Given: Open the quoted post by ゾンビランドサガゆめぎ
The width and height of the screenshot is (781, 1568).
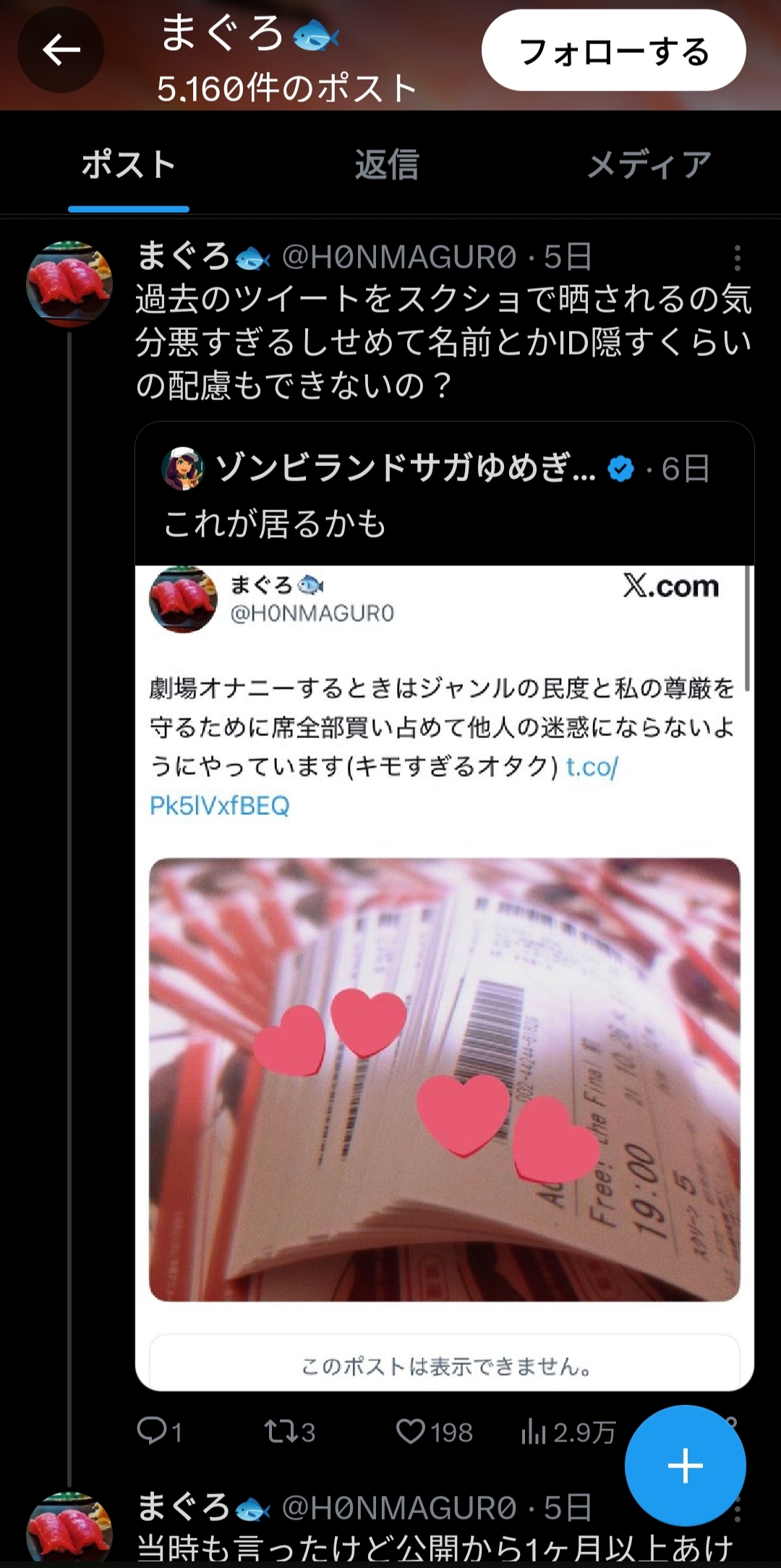Looking at the screenshot, I should 443,499.
